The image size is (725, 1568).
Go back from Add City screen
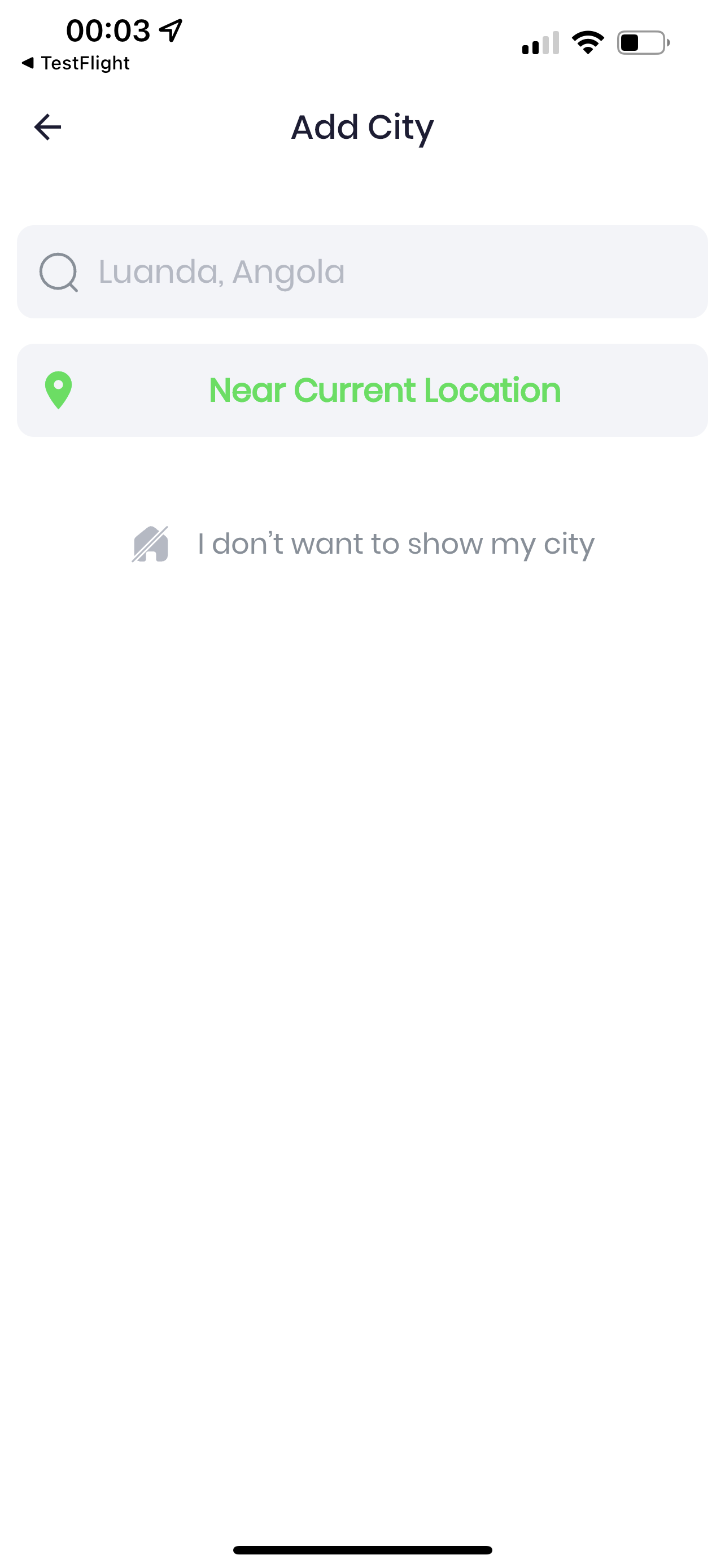click(47, 127)
